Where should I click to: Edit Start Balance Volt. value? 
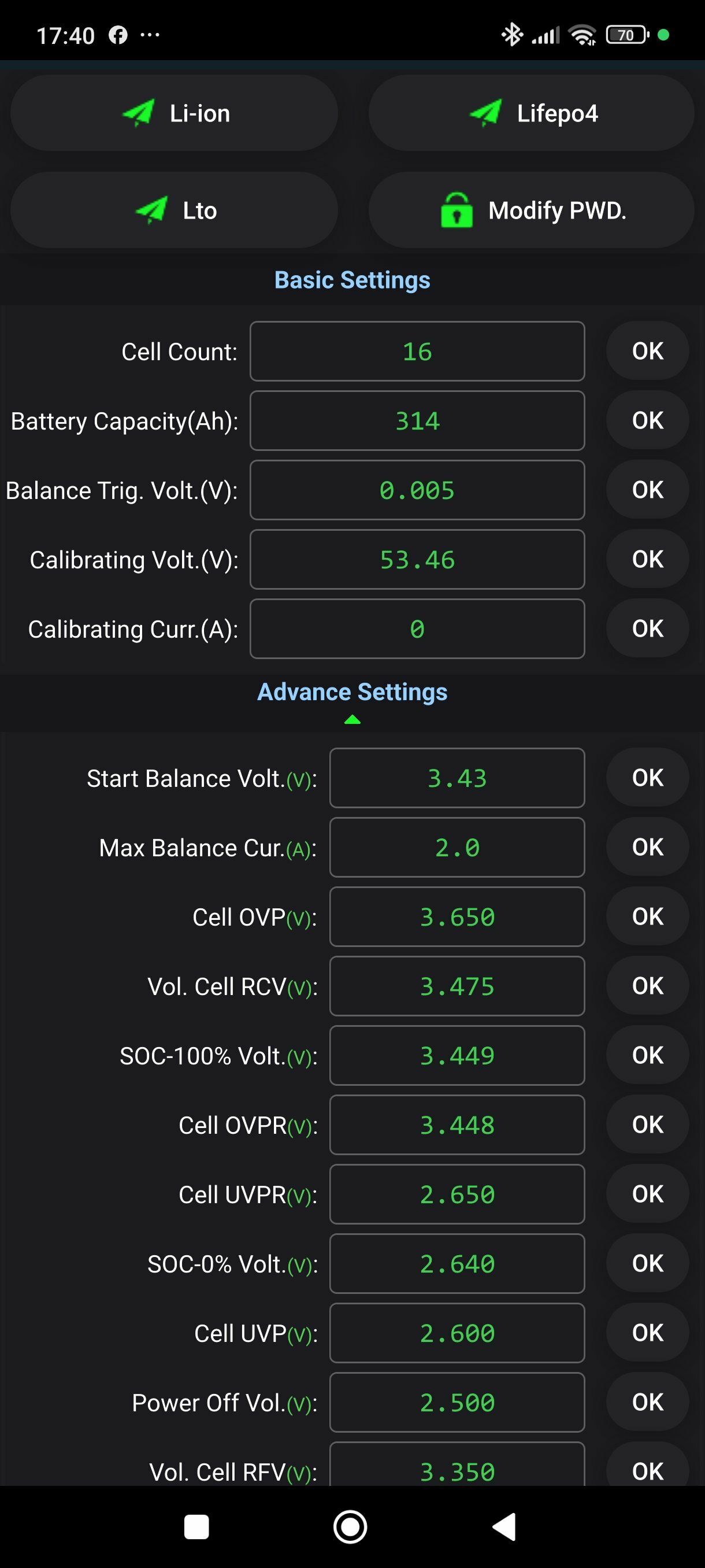pos(457,778)
